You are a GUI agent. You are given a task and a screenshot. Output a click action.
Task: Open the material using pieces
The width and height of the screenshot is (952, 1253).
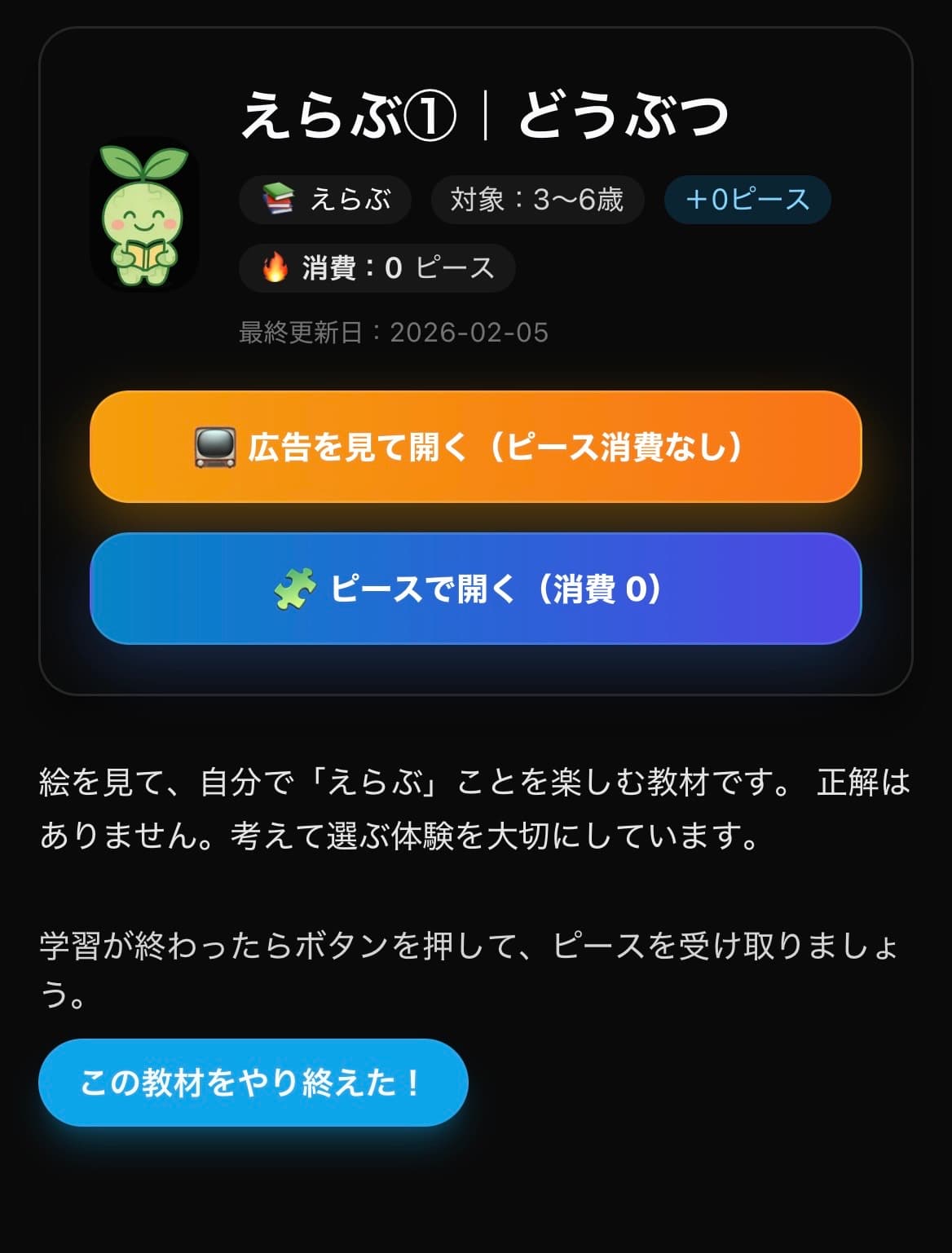(476, 589)
